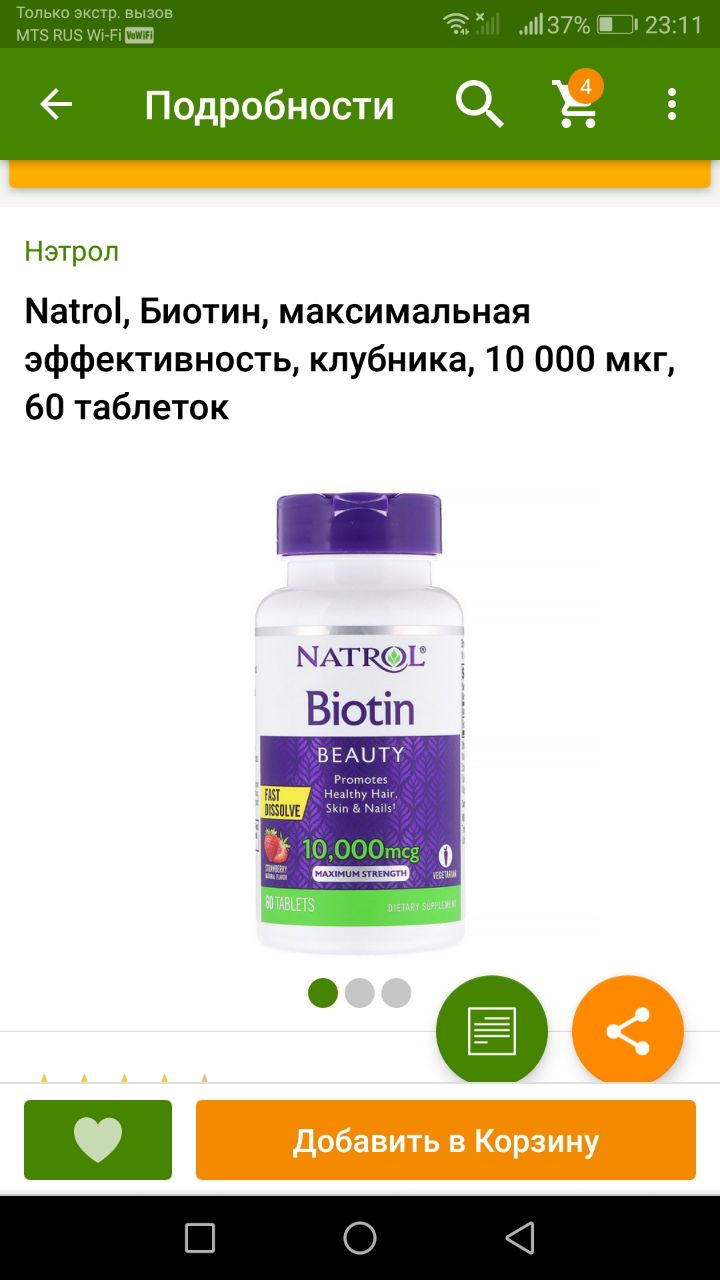Select the third image page dot
The image size is (720, 1280).
pyautogui.click(x=396, y=993)
